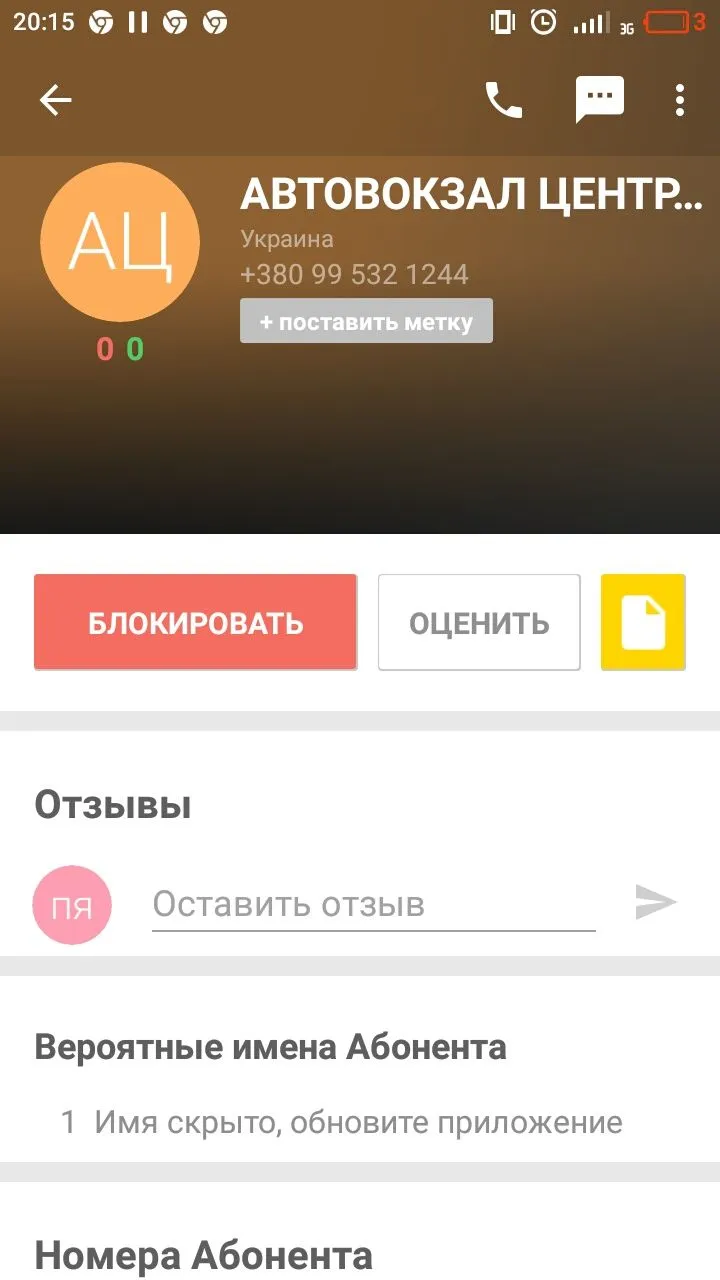The width and height of the screenshot is (720, 1280).
Task: Focus the 'Оставить отзыв' field
Action: tap(373, 905)
